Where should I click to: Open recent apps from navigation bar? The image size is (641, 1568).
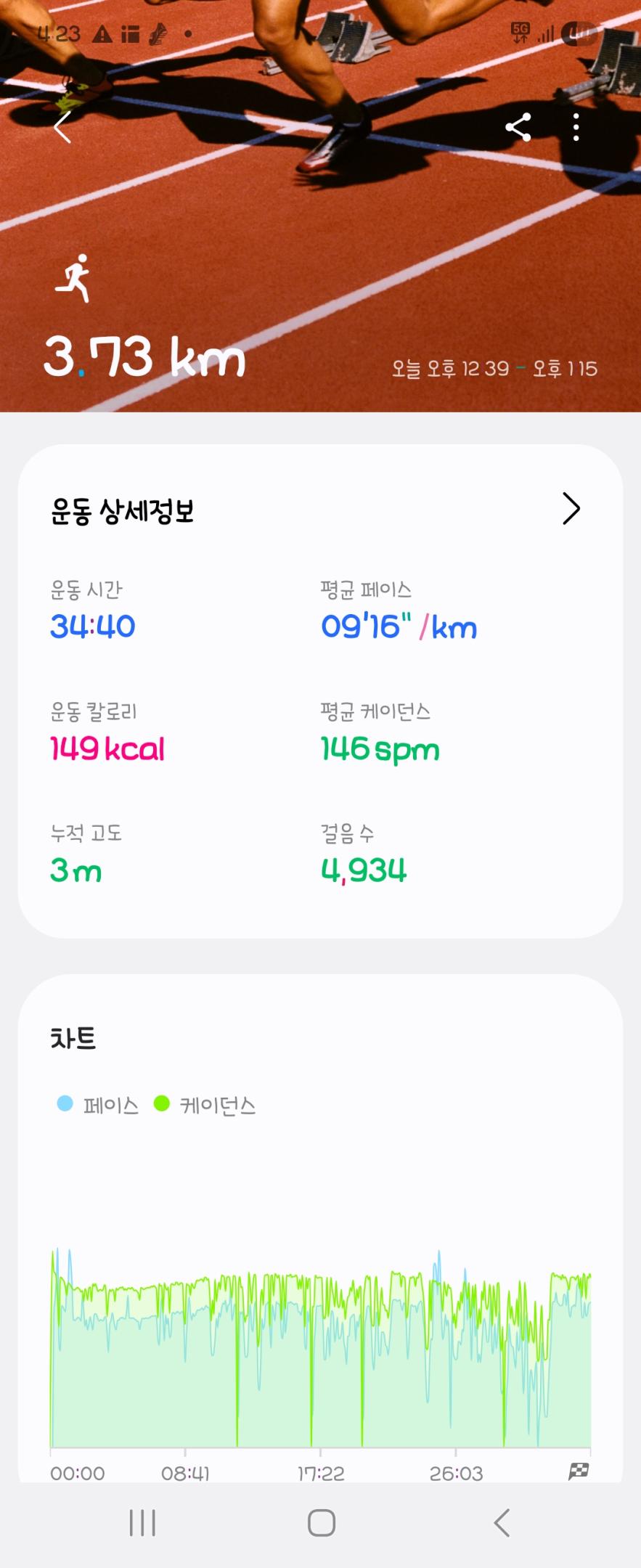[142, 1524]
